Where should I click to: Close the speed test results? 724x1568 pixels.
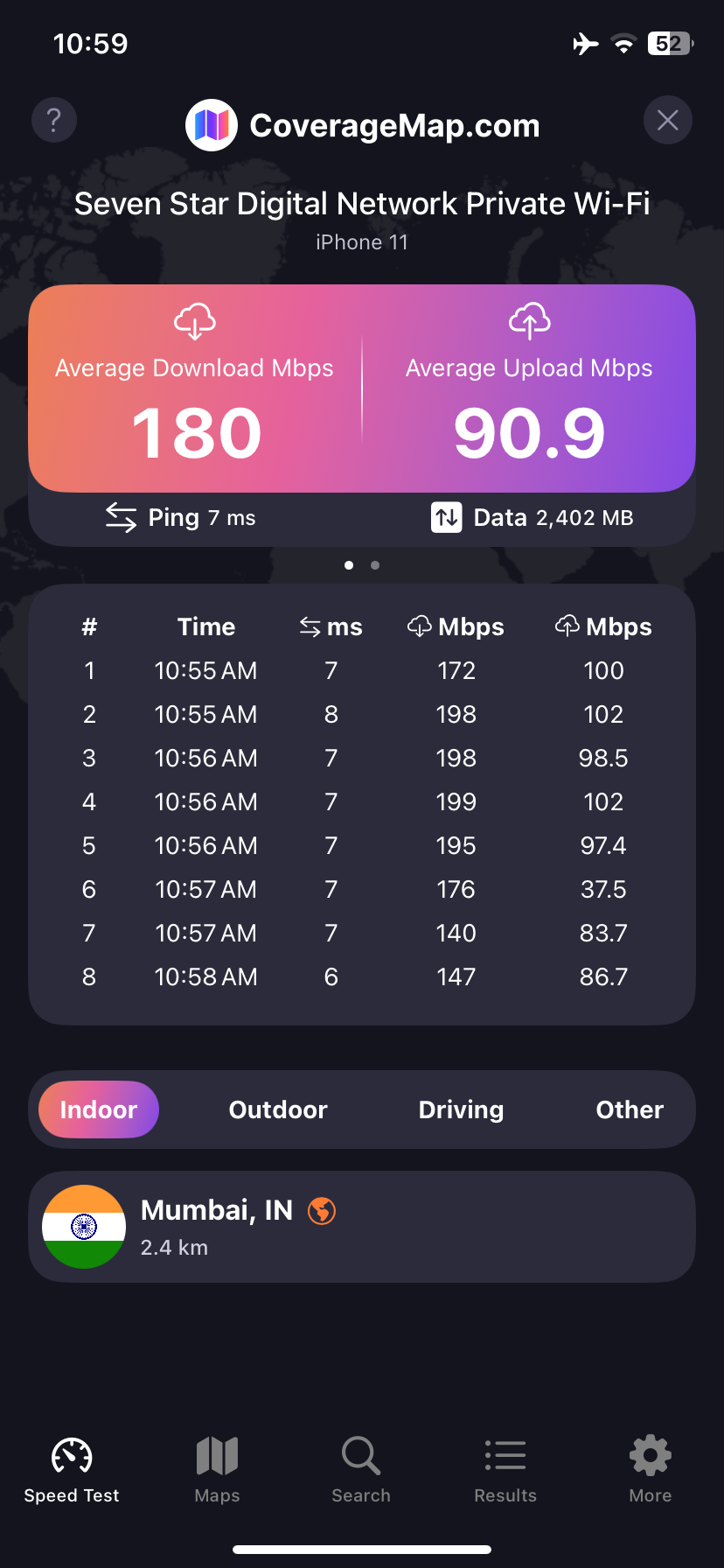[x=668, y=120]
